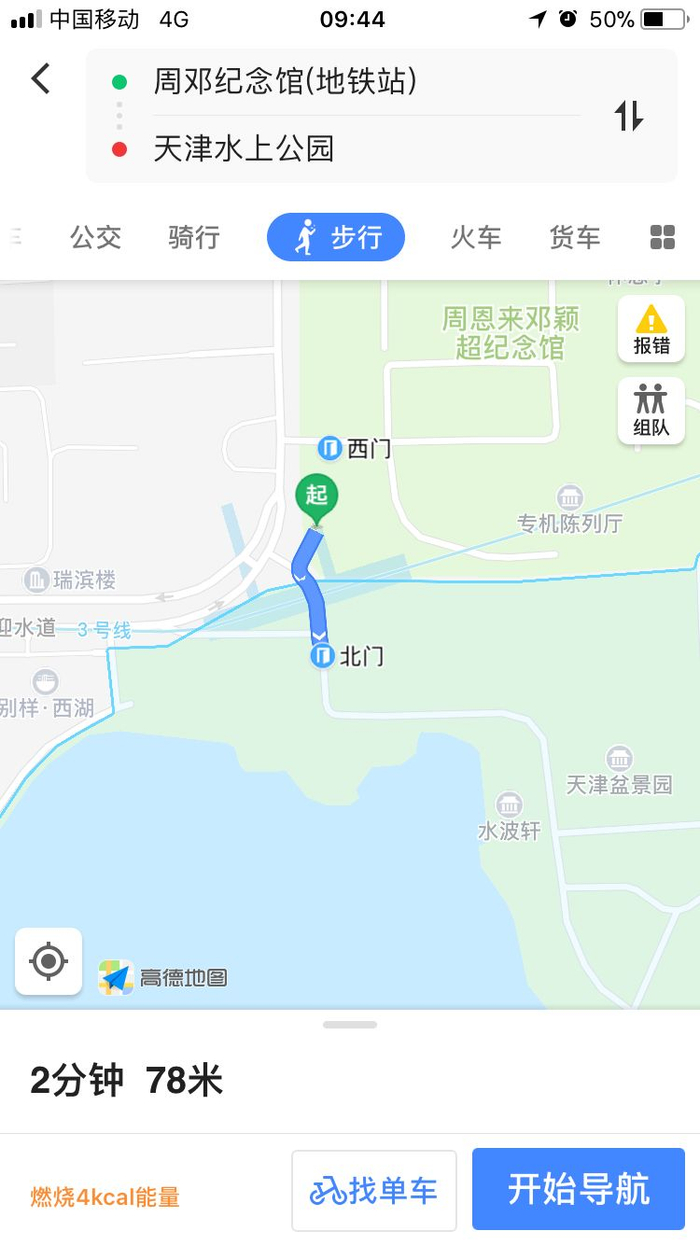Switch to the 火车 tab
The image size is (700, 1245).
point(475,237)
